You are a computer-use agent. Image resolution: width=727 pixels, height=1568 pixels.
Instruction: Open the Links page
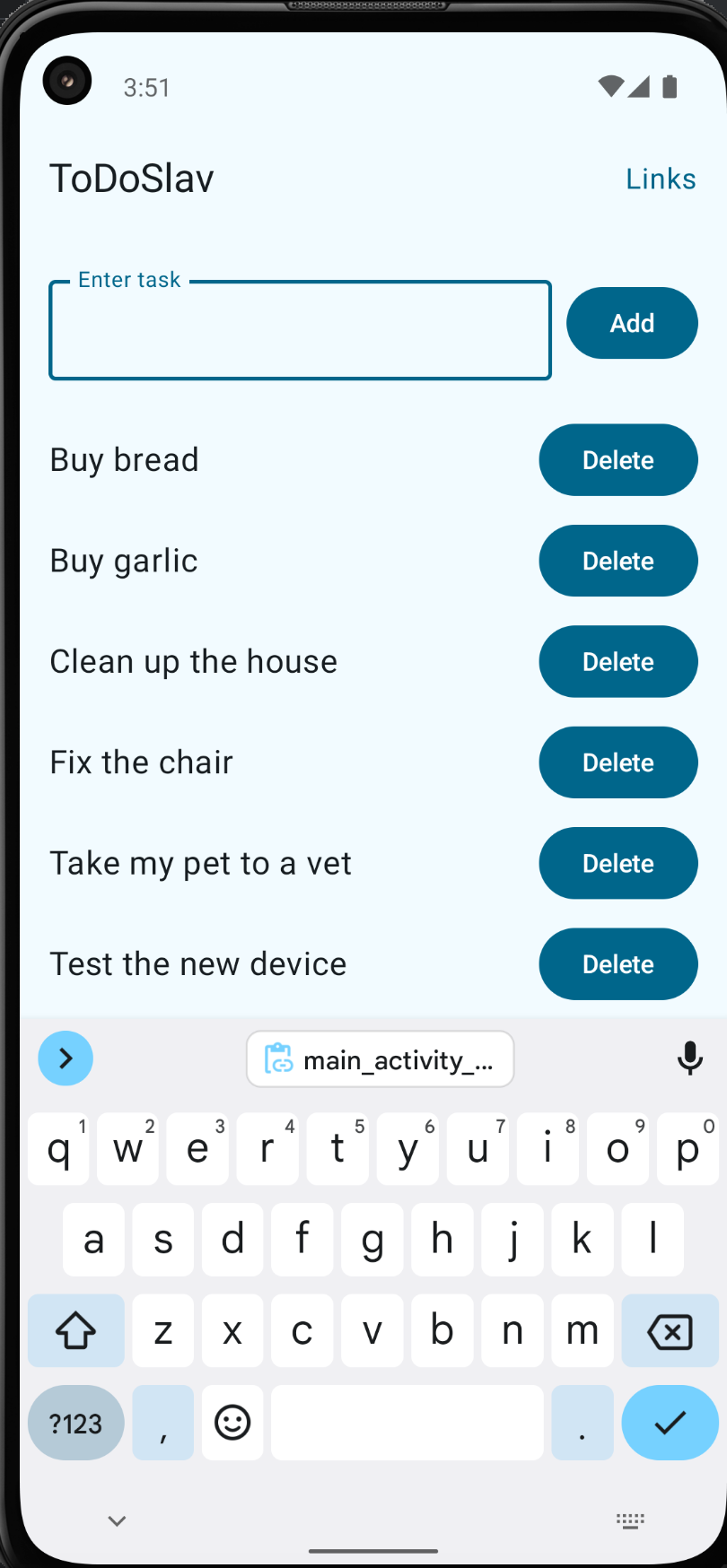click(x=661, y=179)
